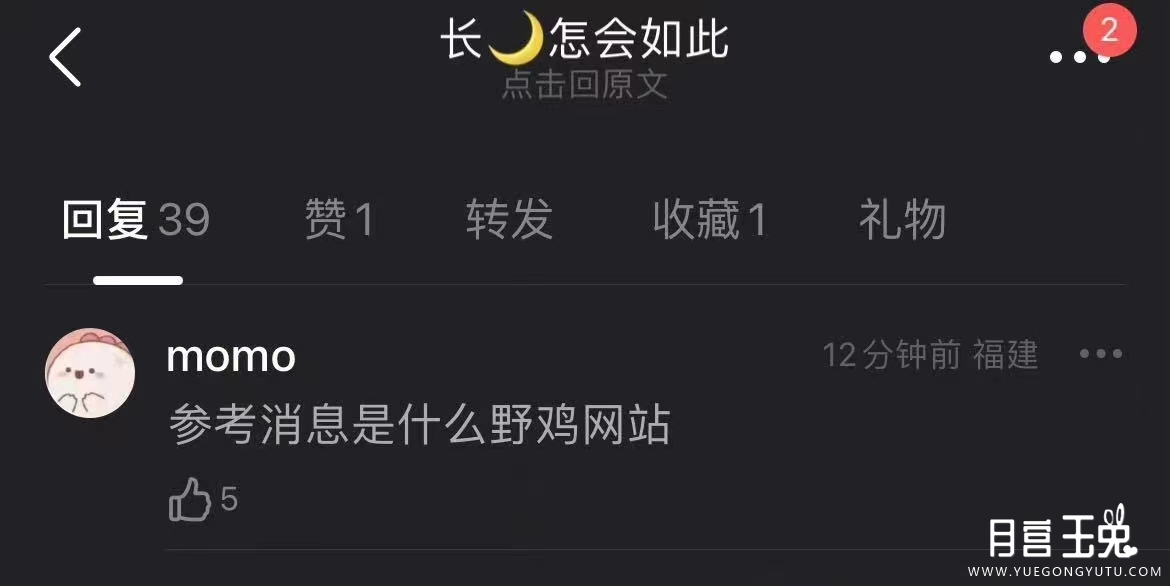
Task: Open more options on momo's comment
Action: (1101, 354)
